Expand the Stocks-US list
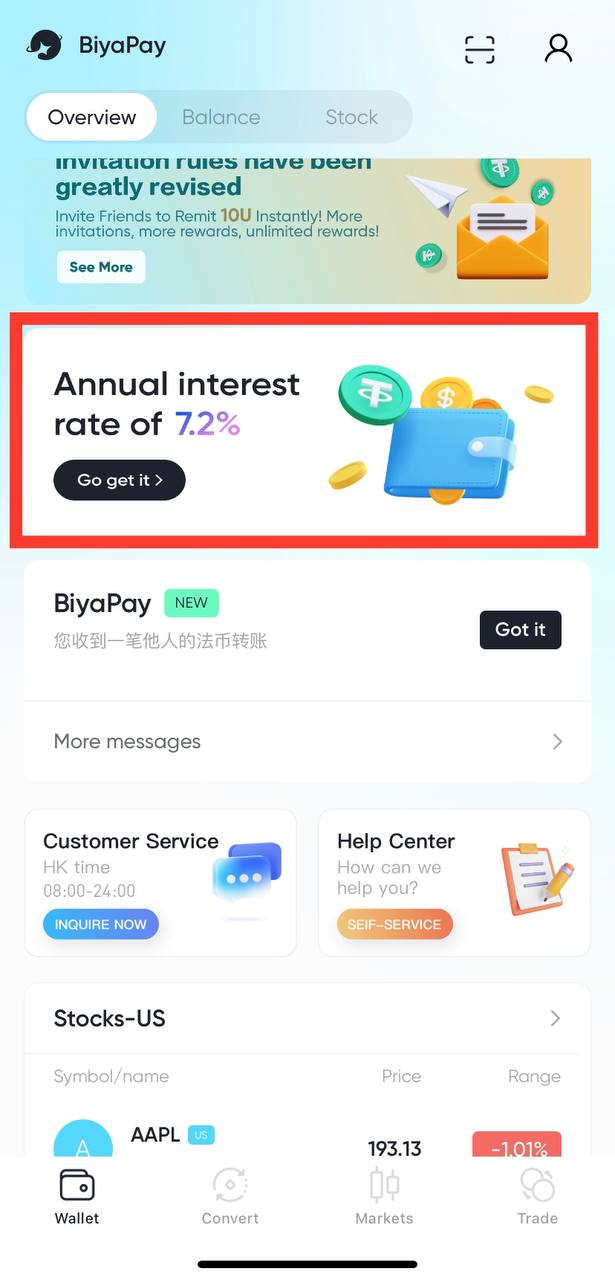Viewport: 615px width, 1280px height. click(555, 1018)
